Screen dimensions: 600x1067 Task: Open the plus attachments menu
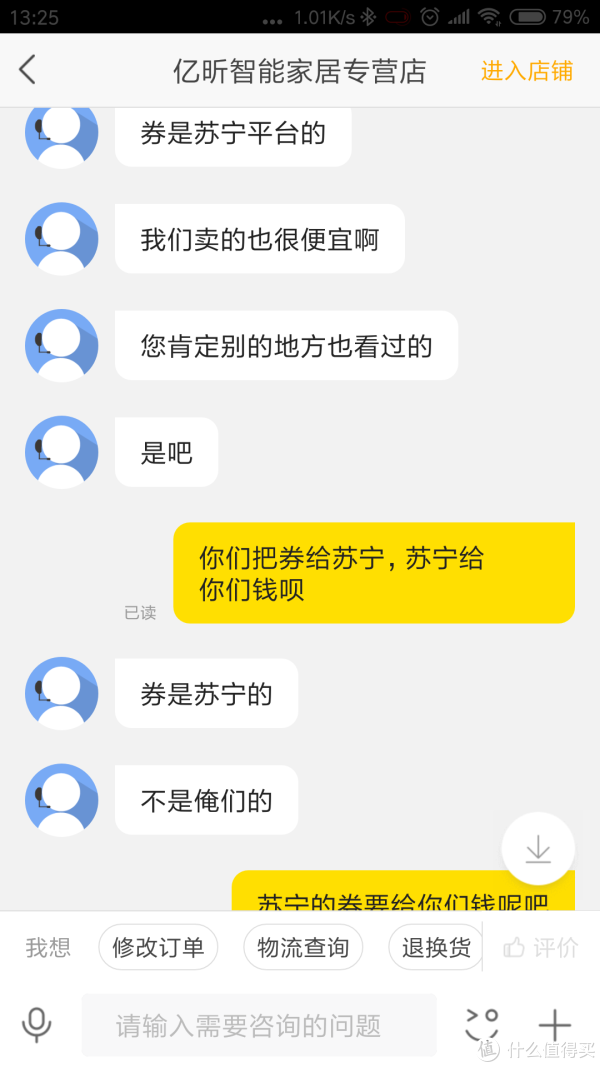point(554,1025)
